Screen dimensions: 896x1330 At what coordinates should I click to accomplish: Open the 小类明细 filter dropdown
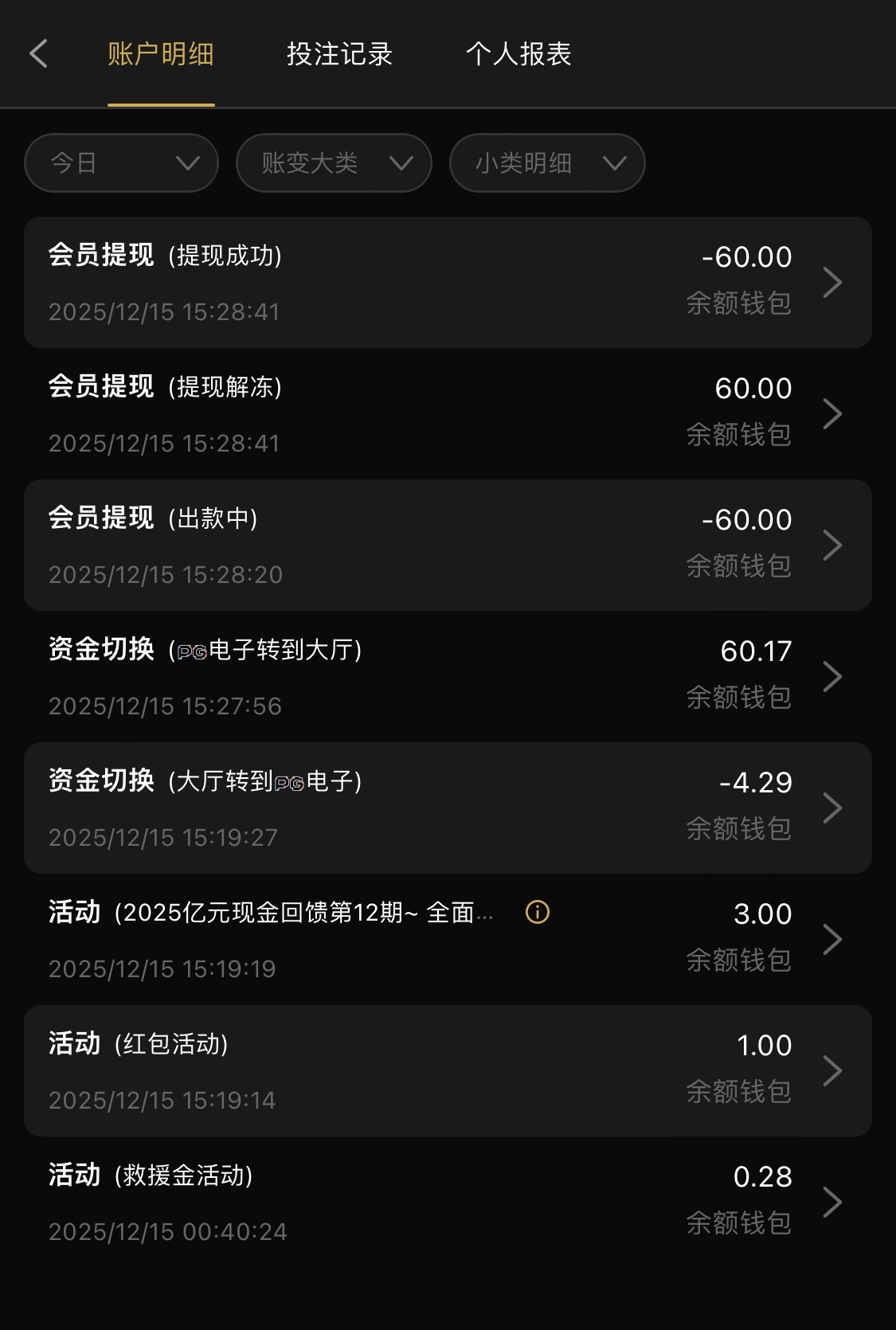[547, 163]
